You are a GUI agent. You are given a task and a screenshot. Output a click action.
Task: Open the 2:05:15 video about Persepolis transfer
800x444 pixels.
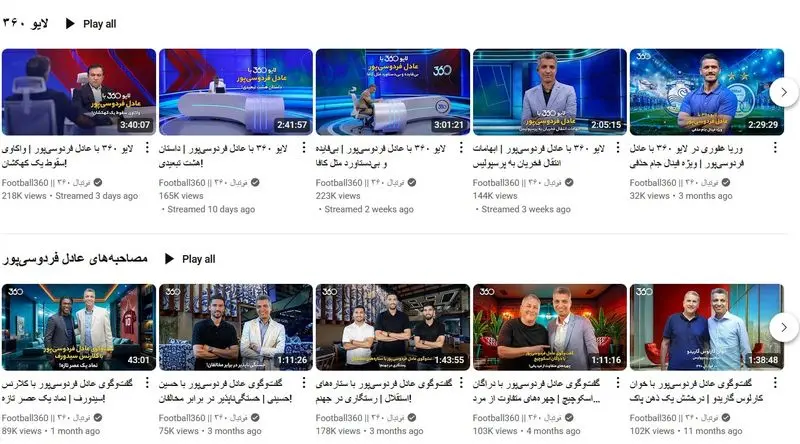549,92
